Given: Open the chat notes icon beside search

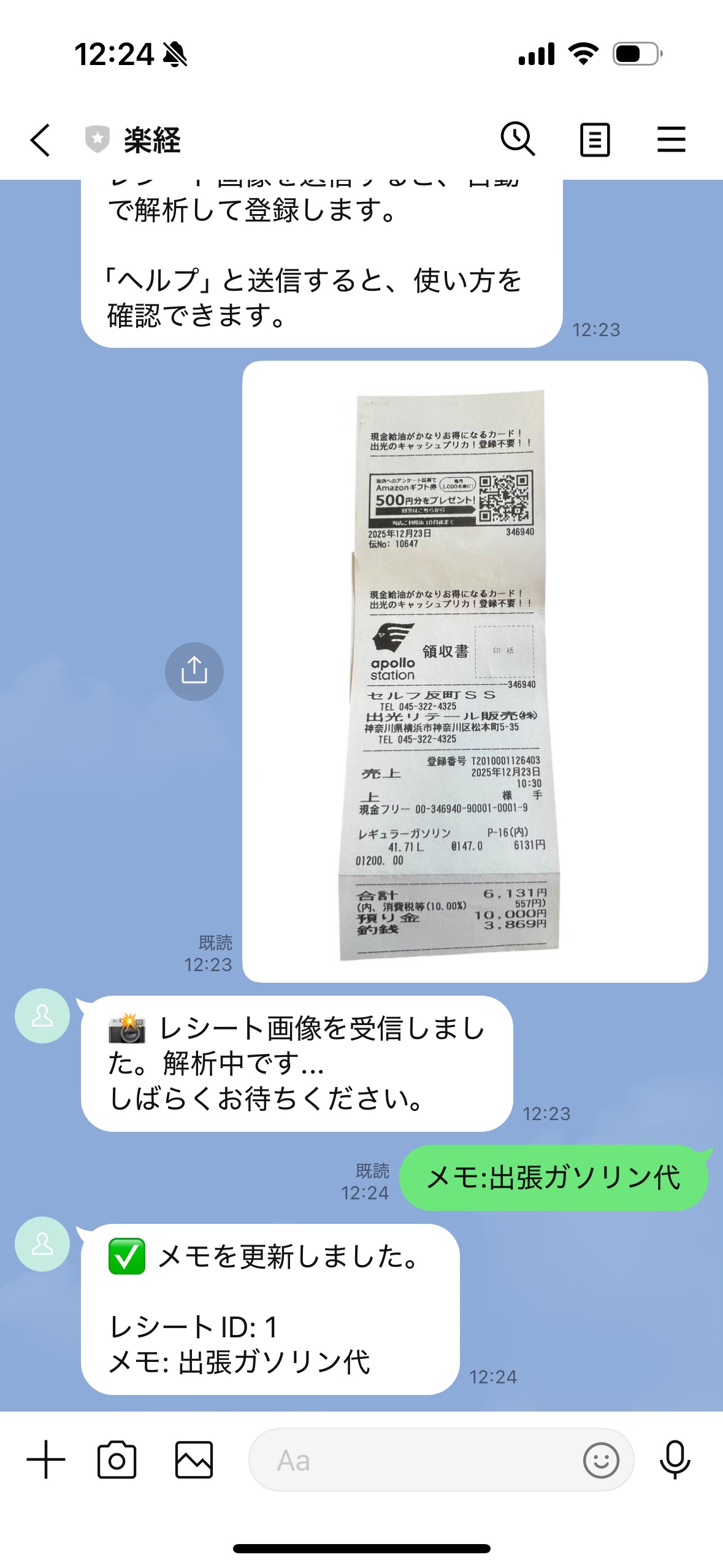Looking at the screenshot, I should tap(594, 139).
